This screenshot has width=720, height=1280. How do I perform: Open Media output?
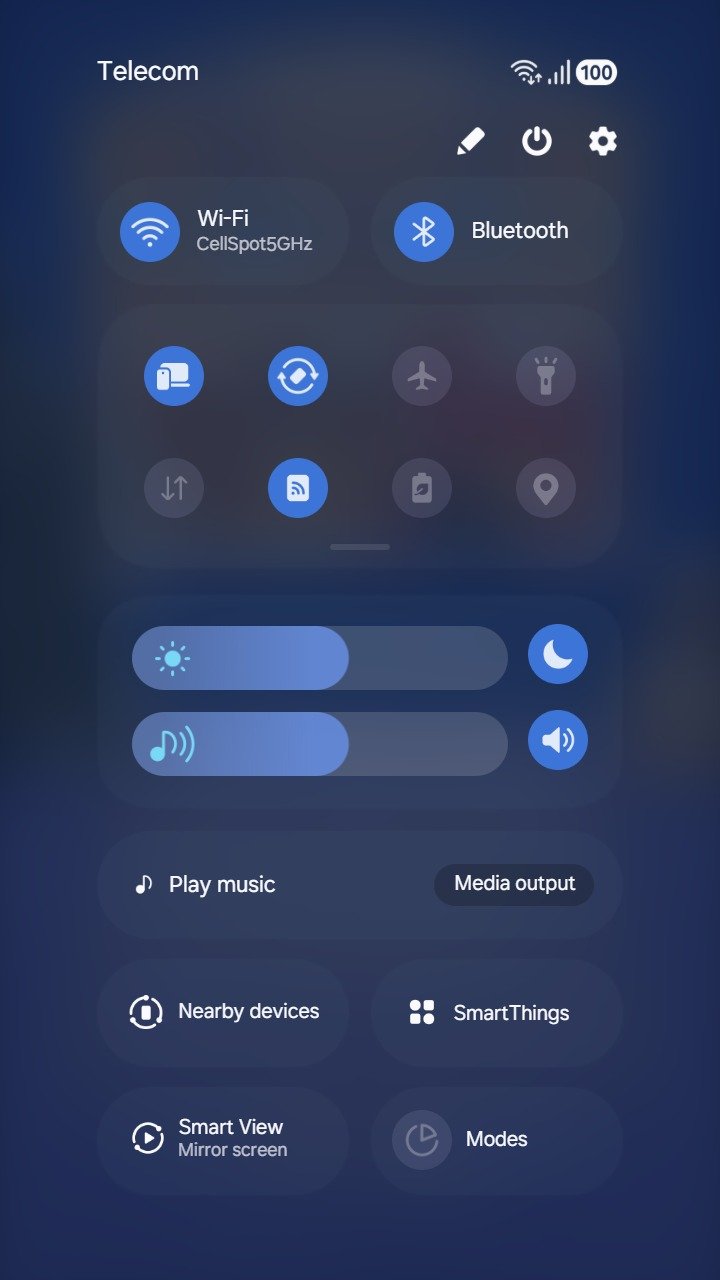[514, 884]
